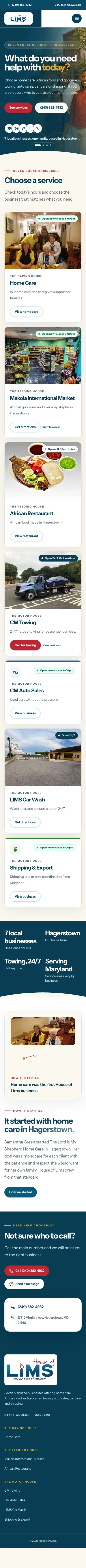The width and height of the screenshot is (86, 1568).
Task: Open the hamburger menu button
Action: pos(76,18)
